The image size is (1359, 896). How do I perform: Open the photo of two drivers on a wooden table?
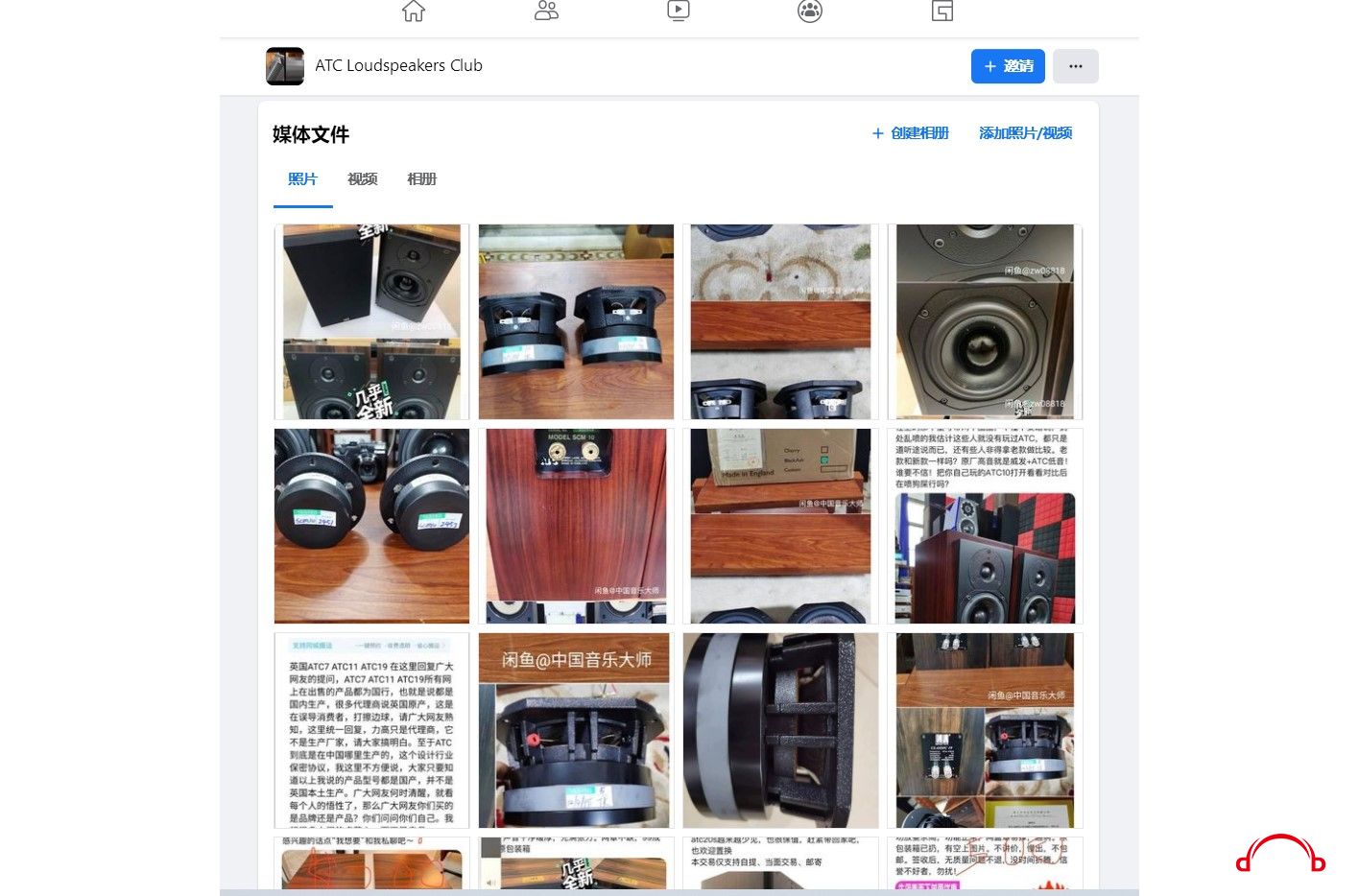(576, 322)
